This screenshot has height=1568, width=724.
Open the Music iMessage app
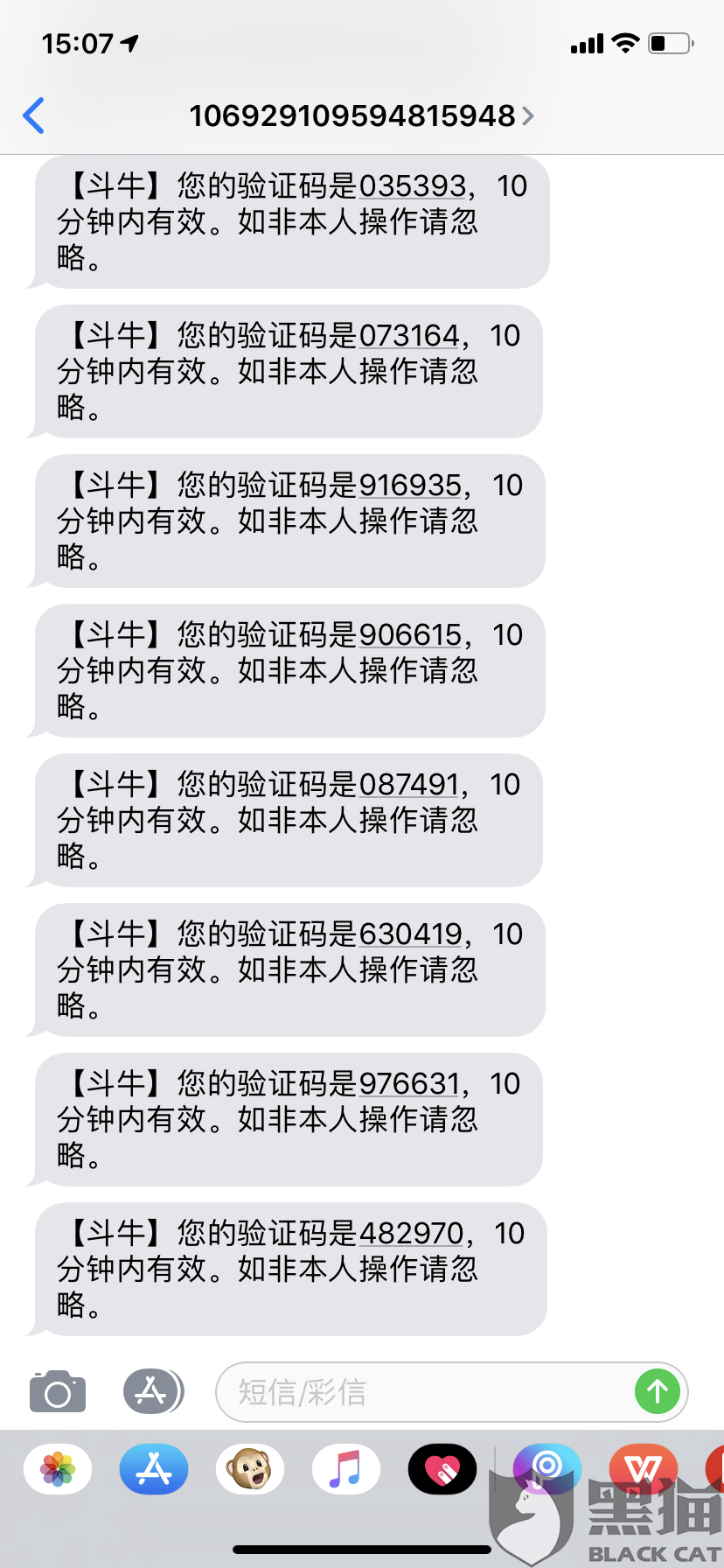346,1469
